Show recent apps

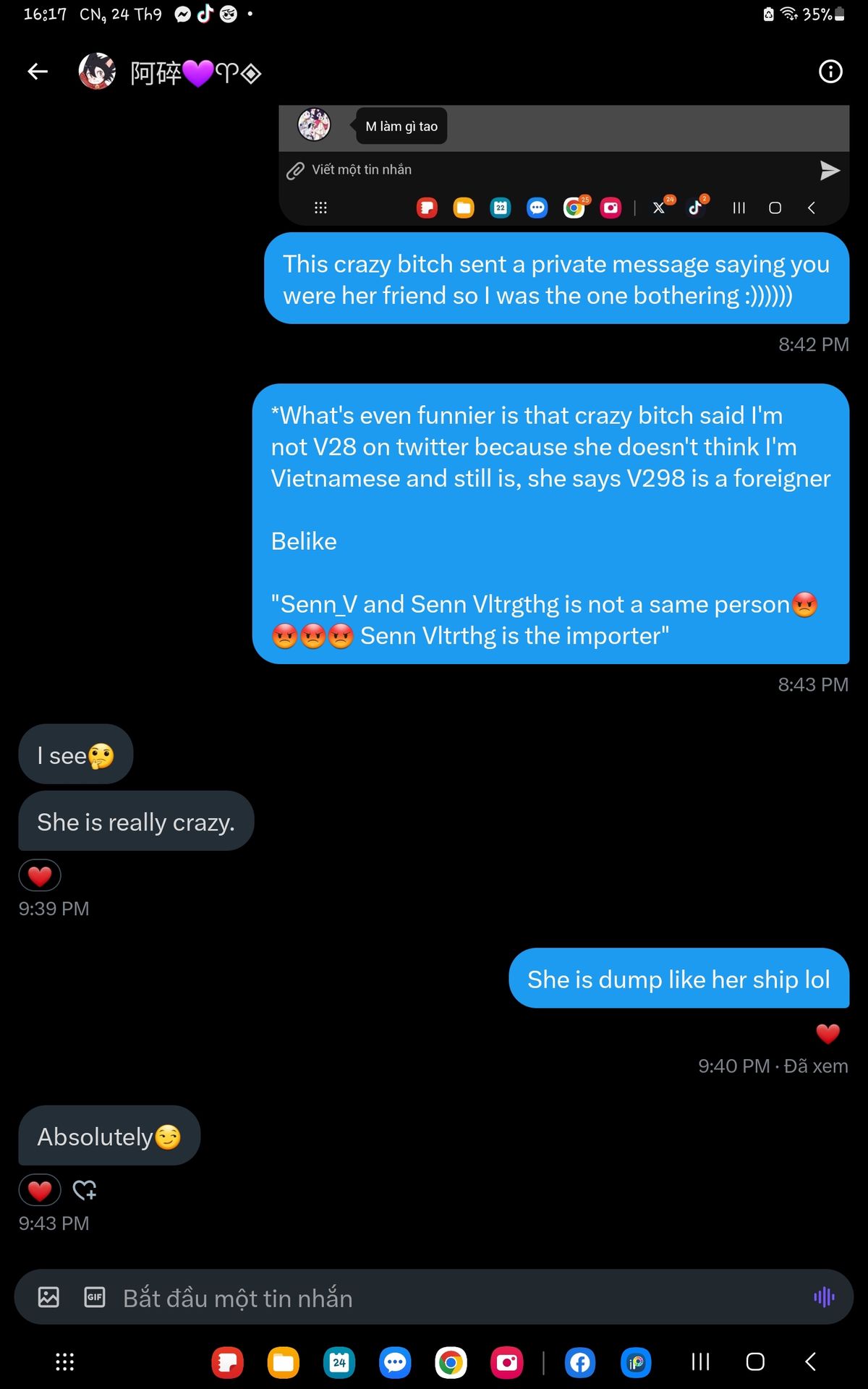[x=699, y=1362]
